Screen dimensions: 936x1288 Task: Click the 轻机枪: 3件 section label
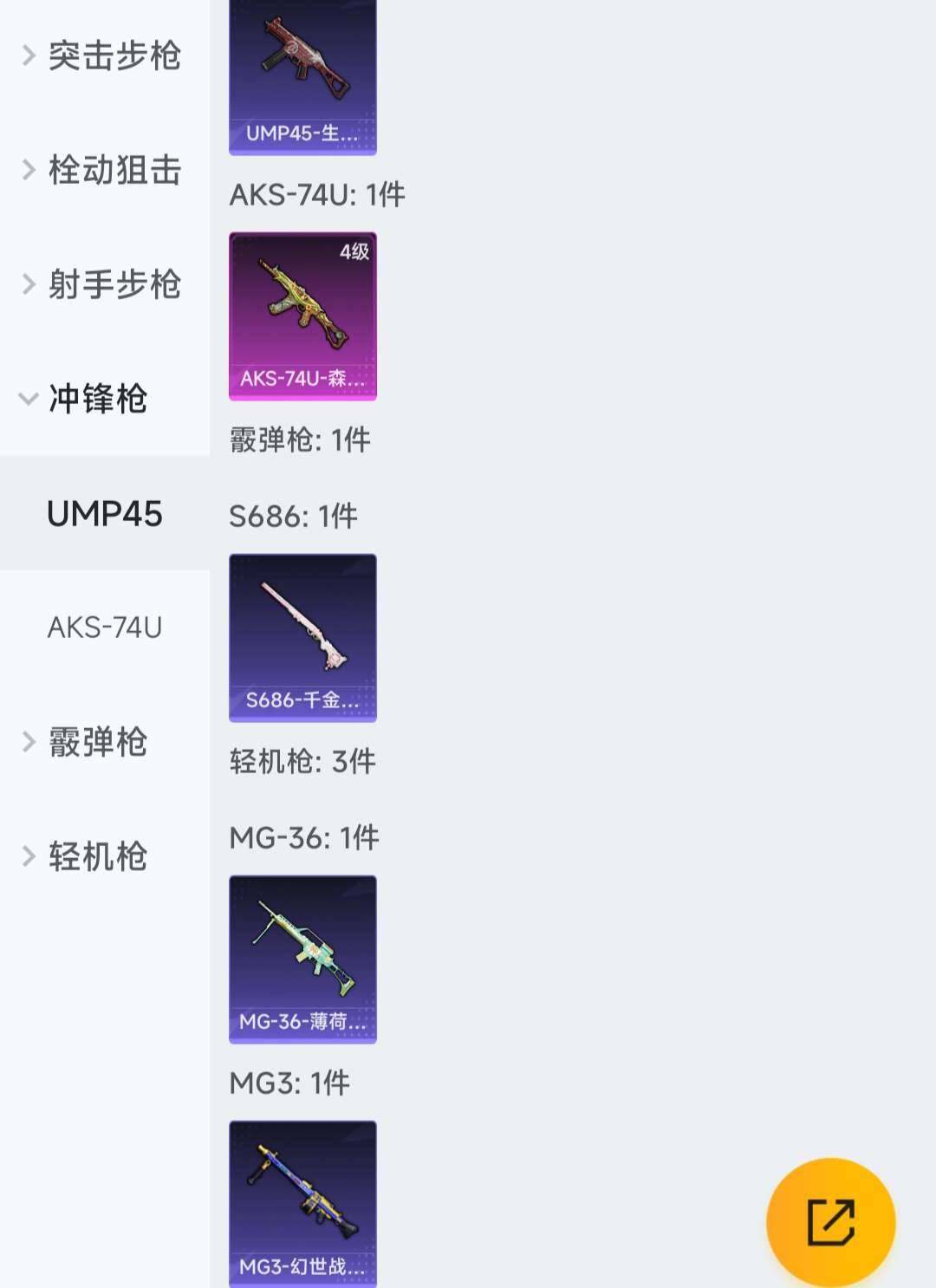[x=302, y=761]
